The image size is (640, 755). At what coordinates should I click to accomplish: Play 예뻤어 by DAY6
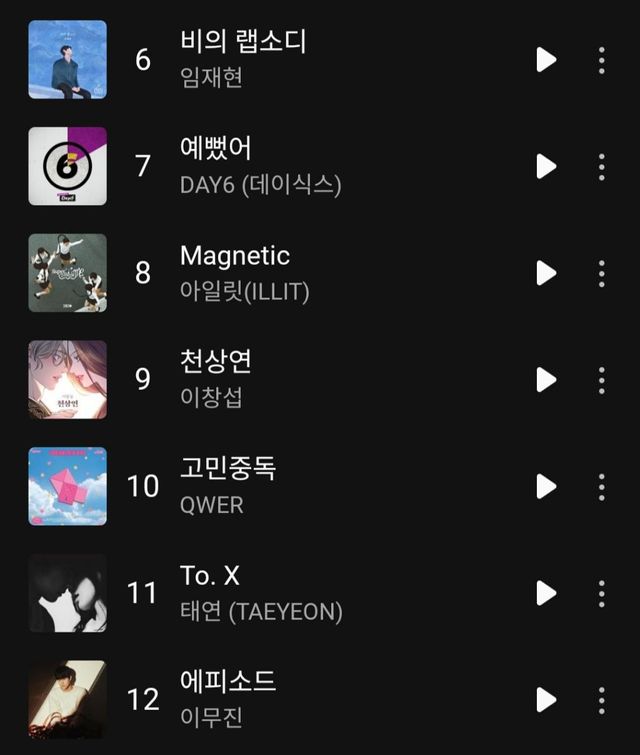(546, 166)
